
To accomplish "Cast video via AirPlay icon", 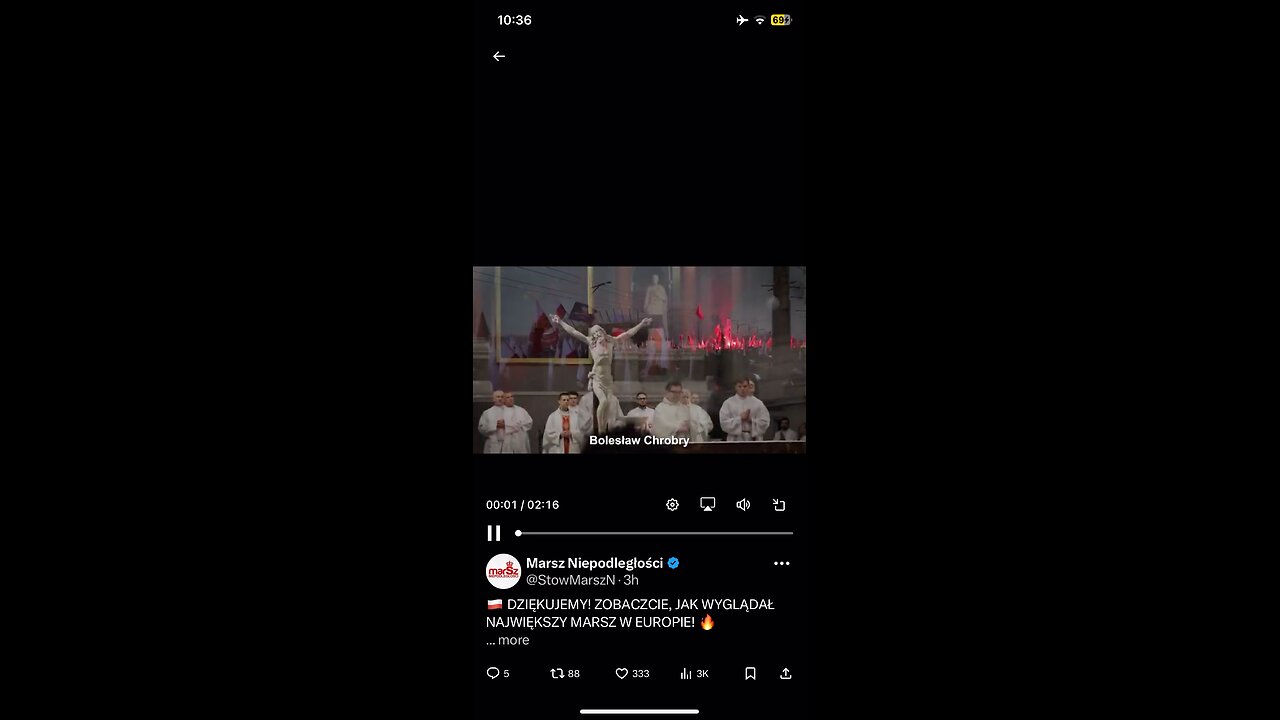I will tap(708, 505).
